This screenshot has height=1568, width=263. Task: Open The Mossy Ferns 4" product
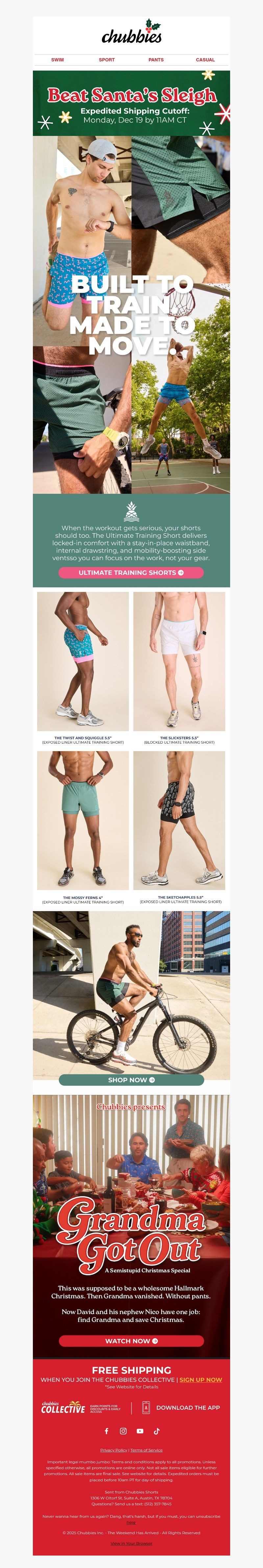click(x=83, y=820)
